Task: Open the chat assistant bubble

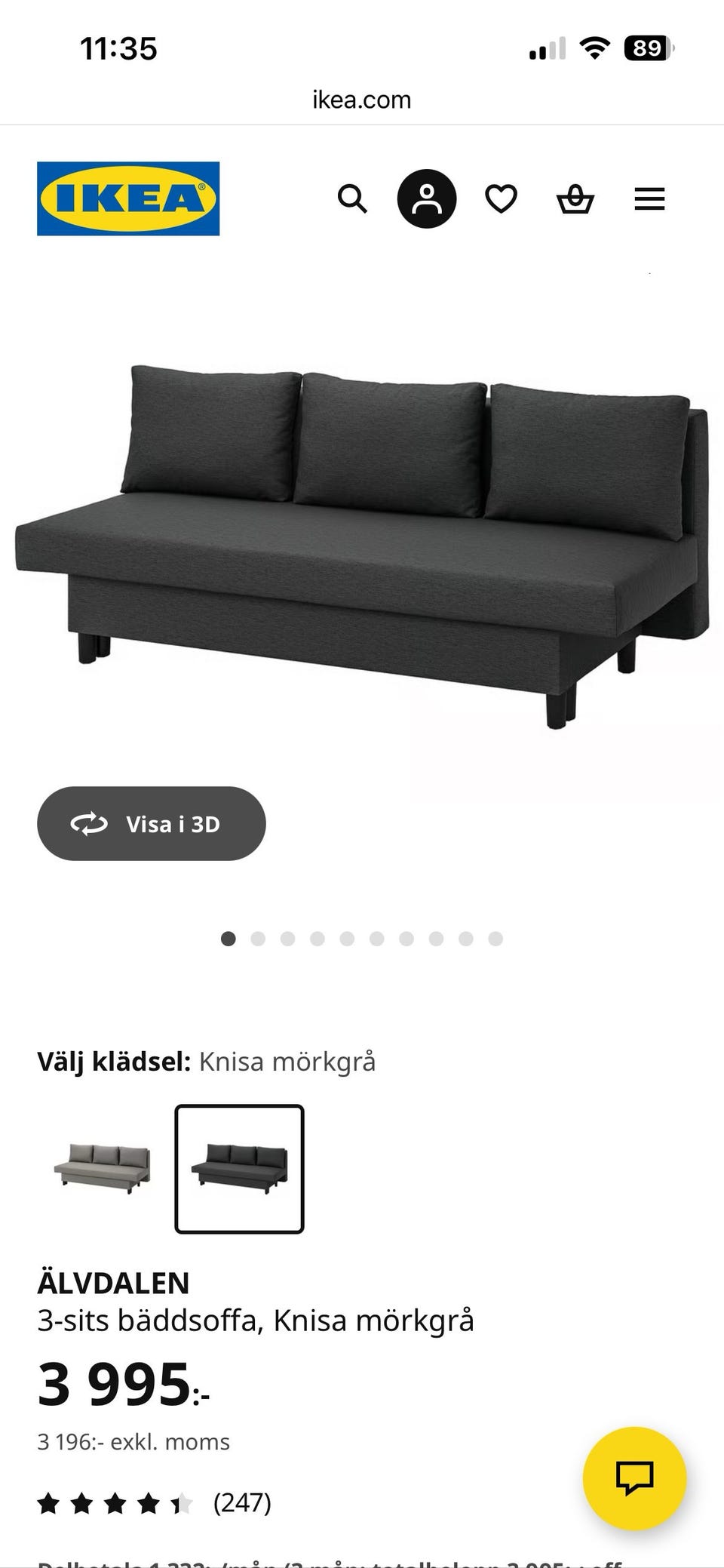Action: (634, 1480)
